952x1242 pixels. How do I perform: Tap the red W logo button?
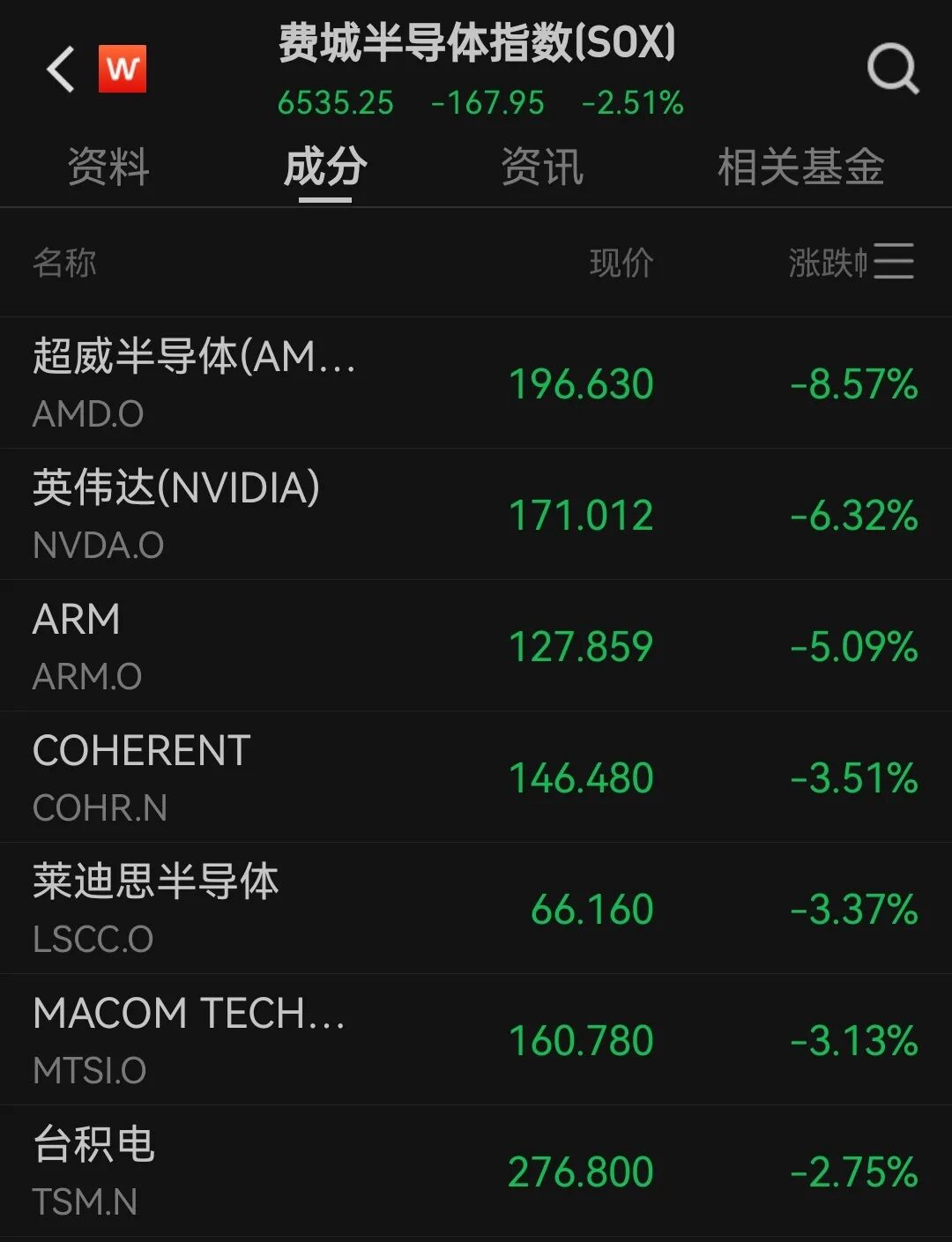point(123,69)
